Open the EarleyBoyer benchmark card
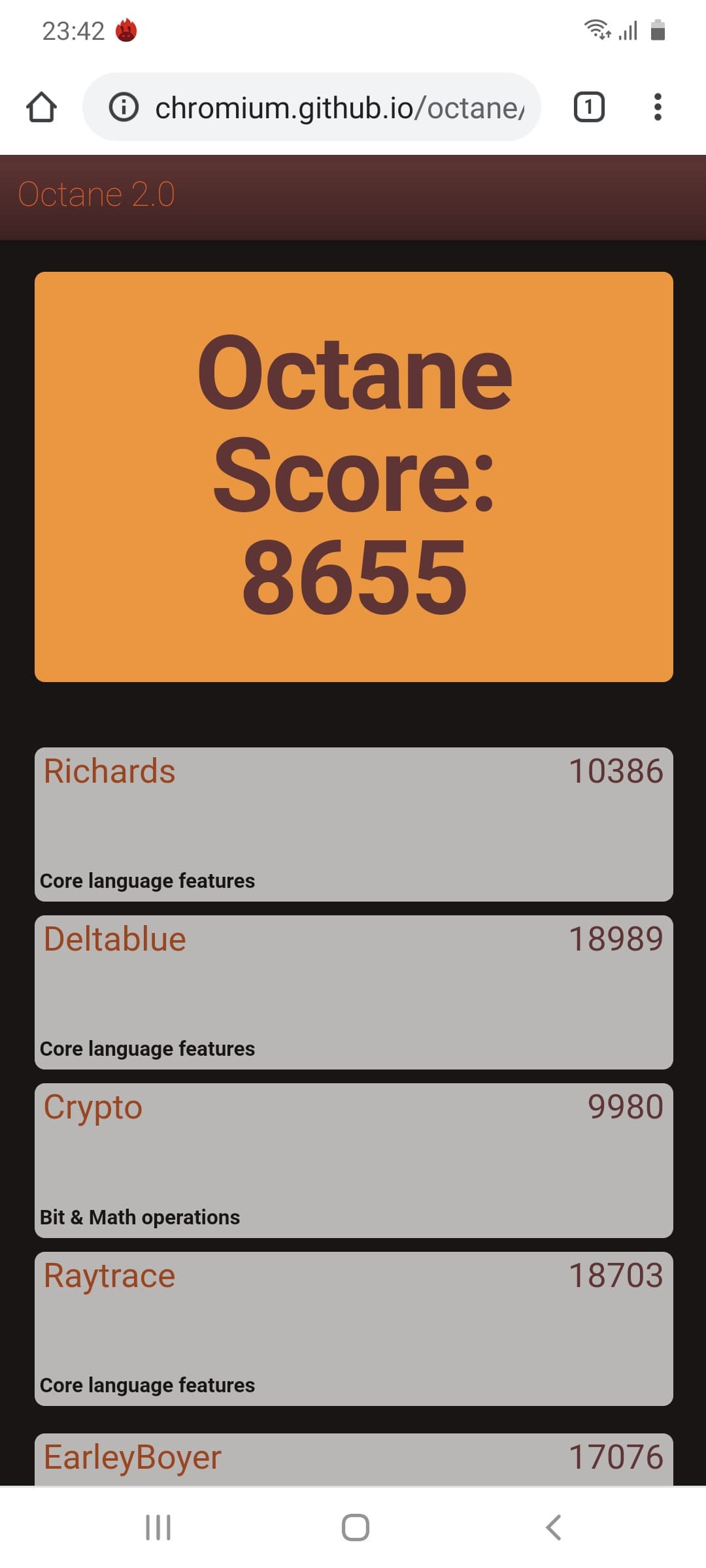Screen dimensions: 706x1568 click(x=354, y=1458)
